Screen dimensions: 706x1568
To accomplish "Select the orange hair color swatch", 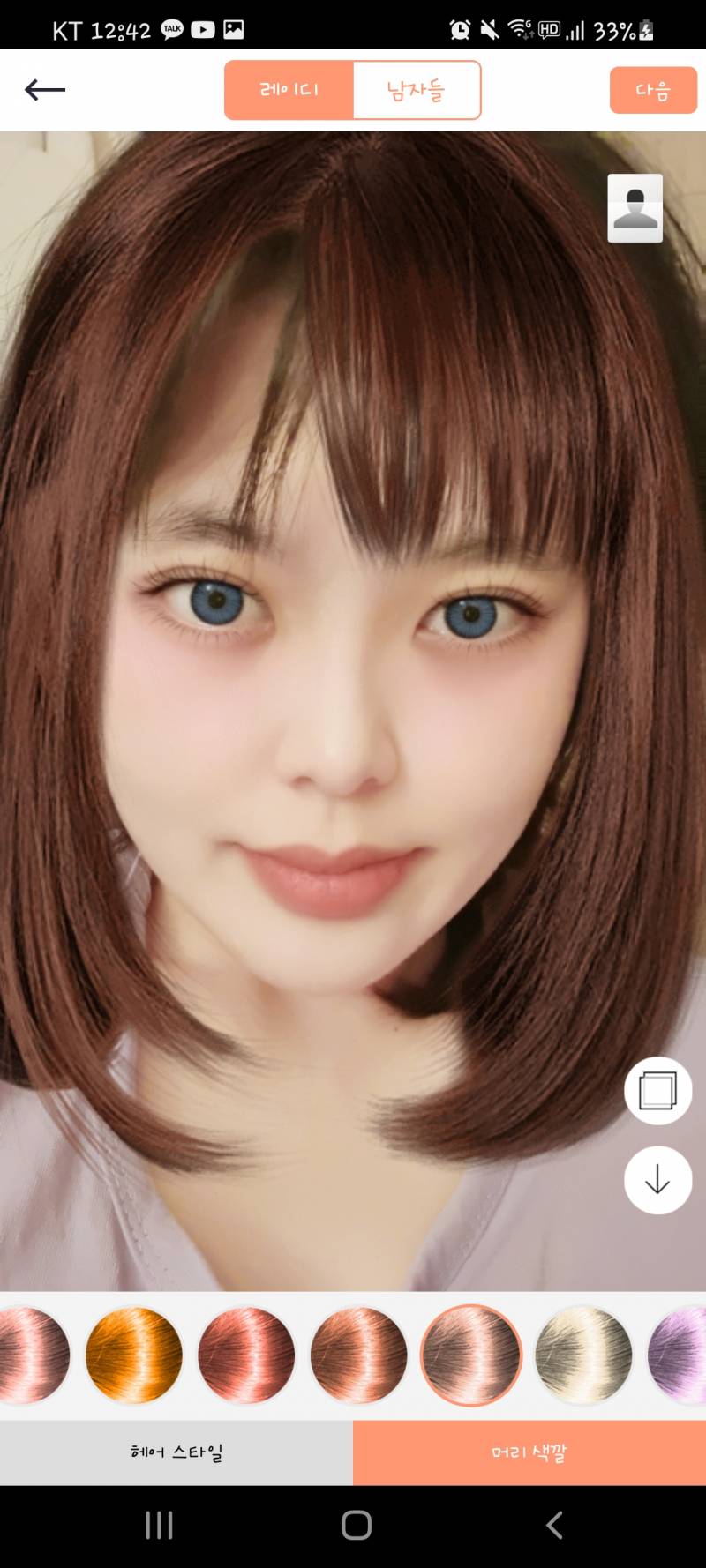I will click(x=134, y=1355).
